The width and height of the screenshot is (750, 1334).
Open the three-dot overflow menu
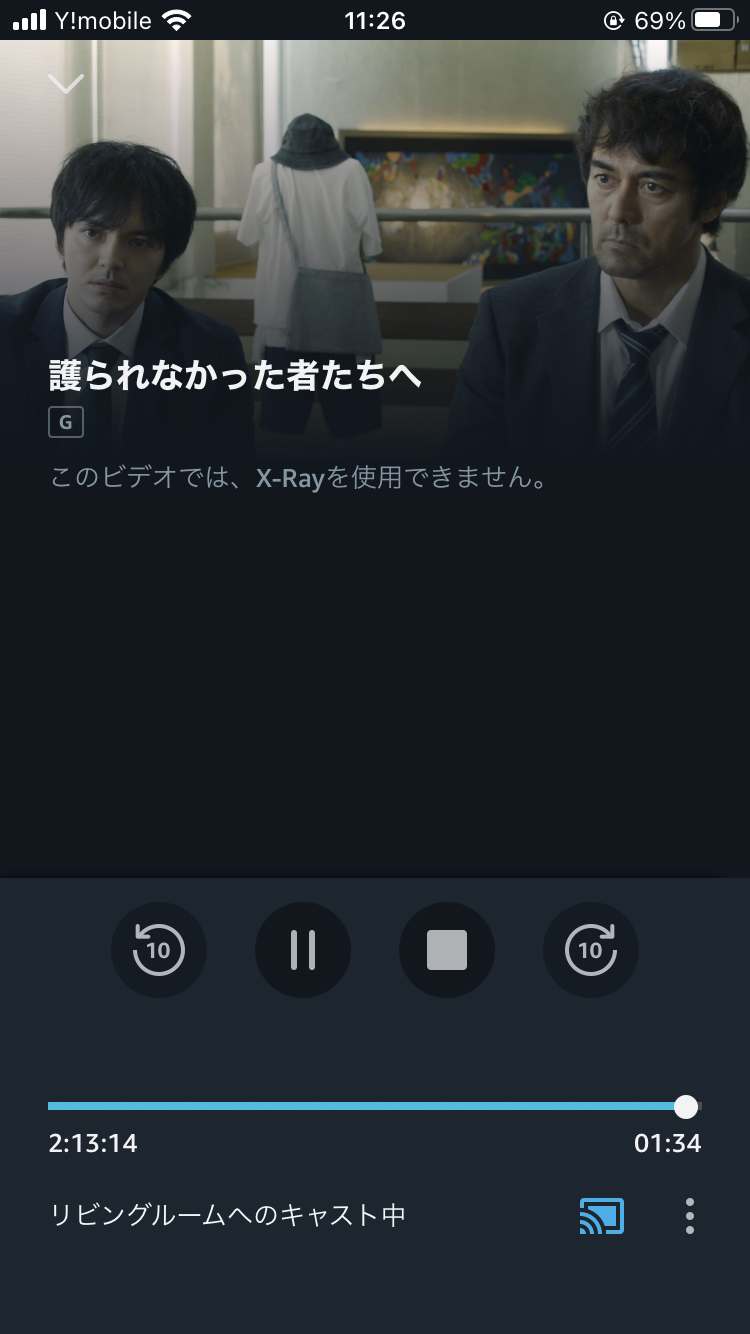pos(689,1216)
